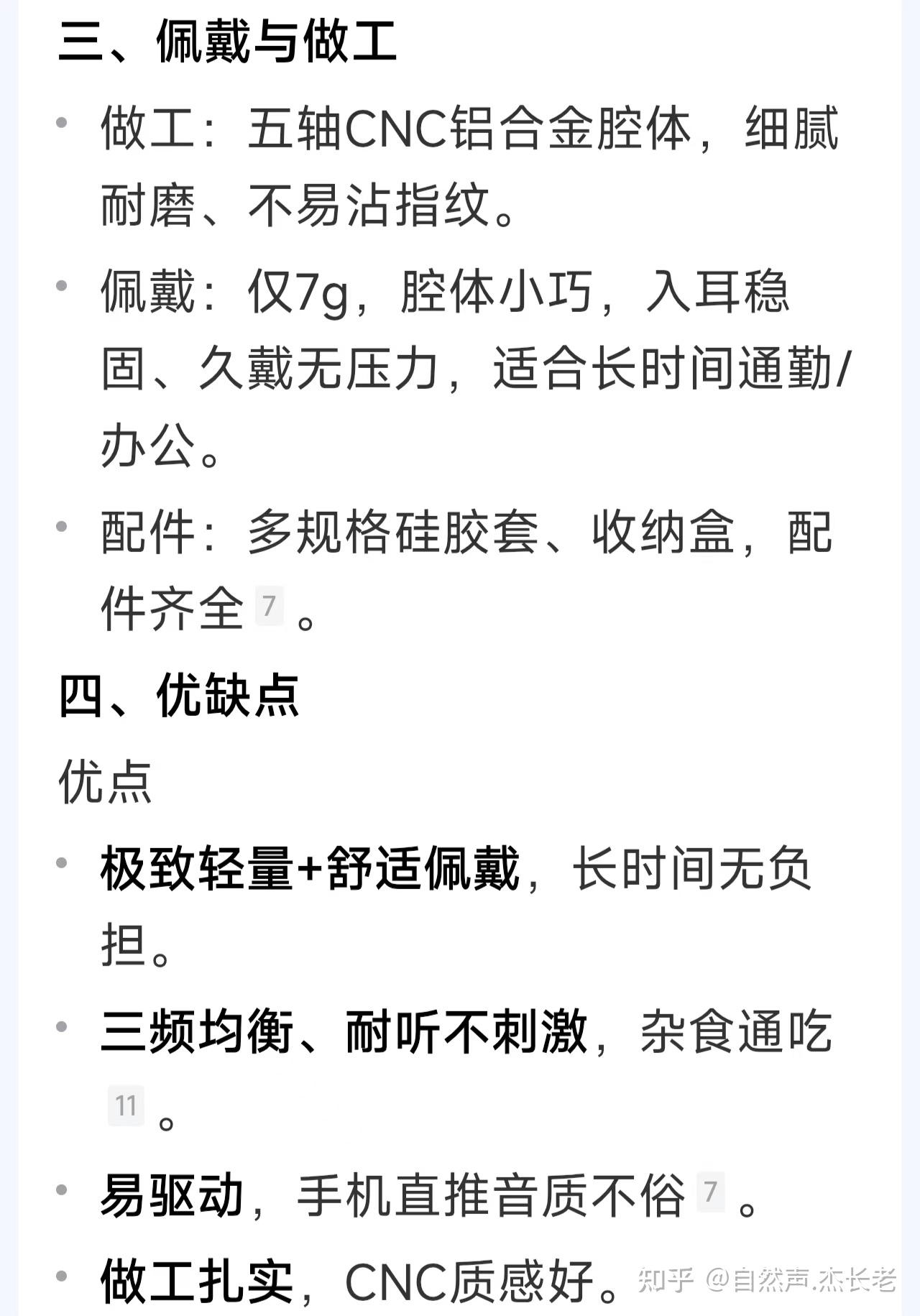Screen dimensions: 920x1316
Task: Open citation 7 after 手机直推音质不俗
Action: pos(711,1192)
